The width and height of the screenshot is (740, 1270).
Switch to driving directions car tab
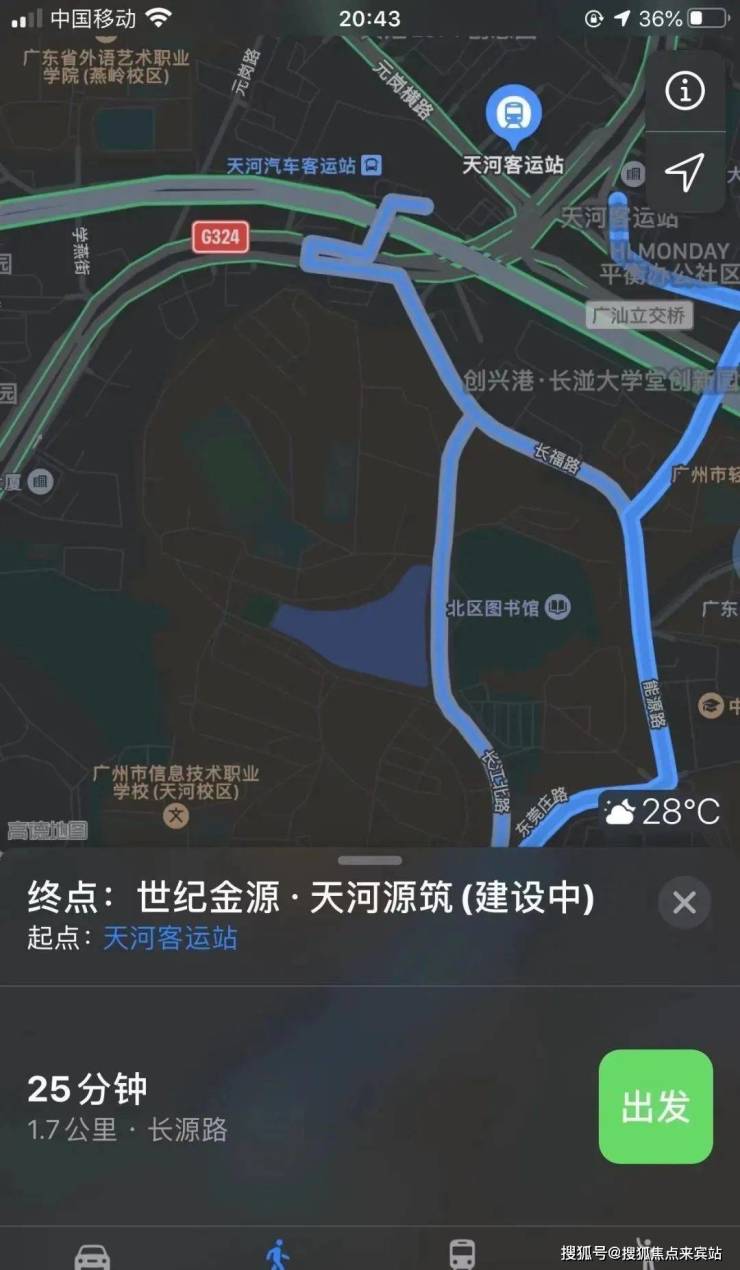(x=93, y=1254)
